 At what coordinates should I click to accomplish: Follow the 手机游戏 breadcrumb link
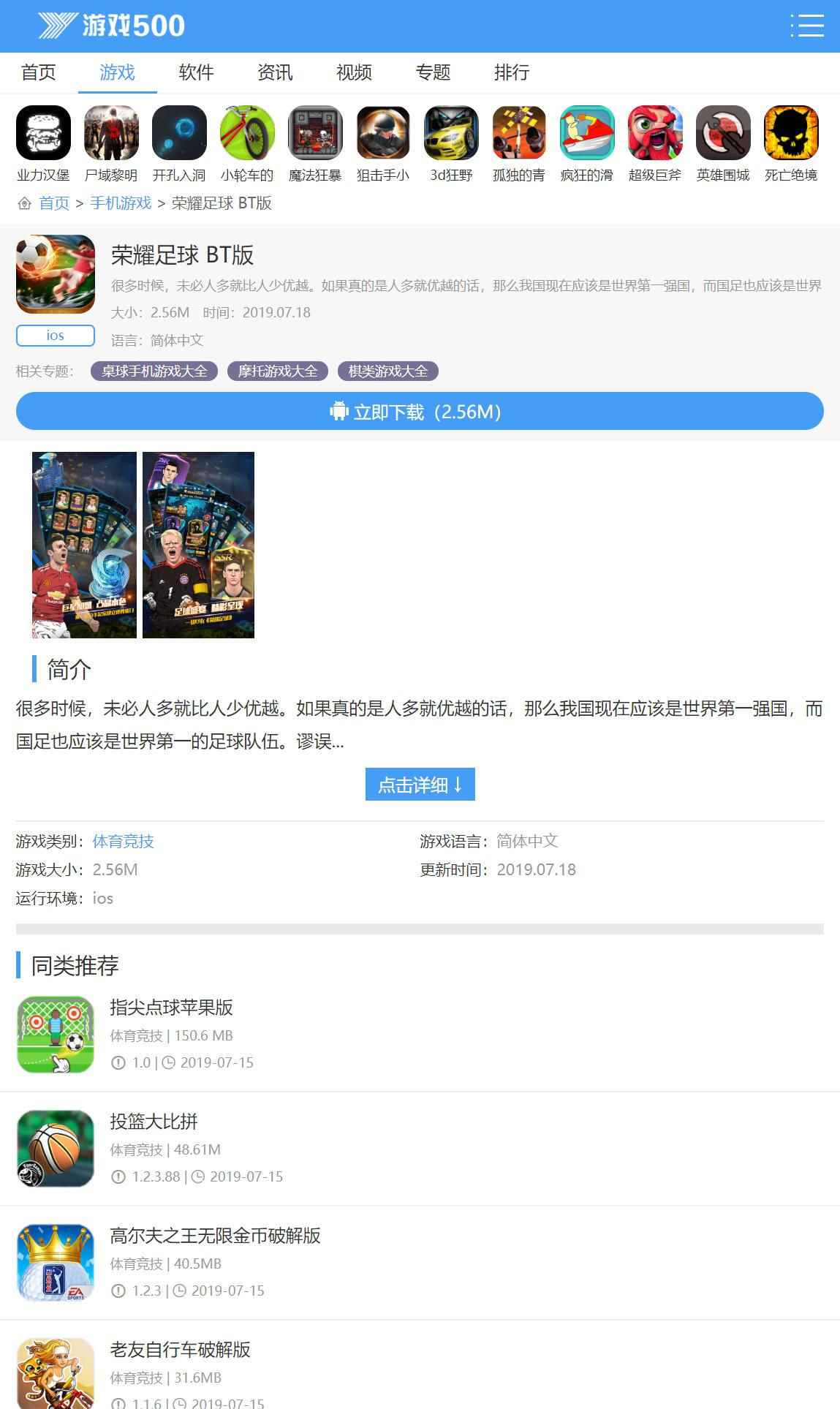point(121,203)
